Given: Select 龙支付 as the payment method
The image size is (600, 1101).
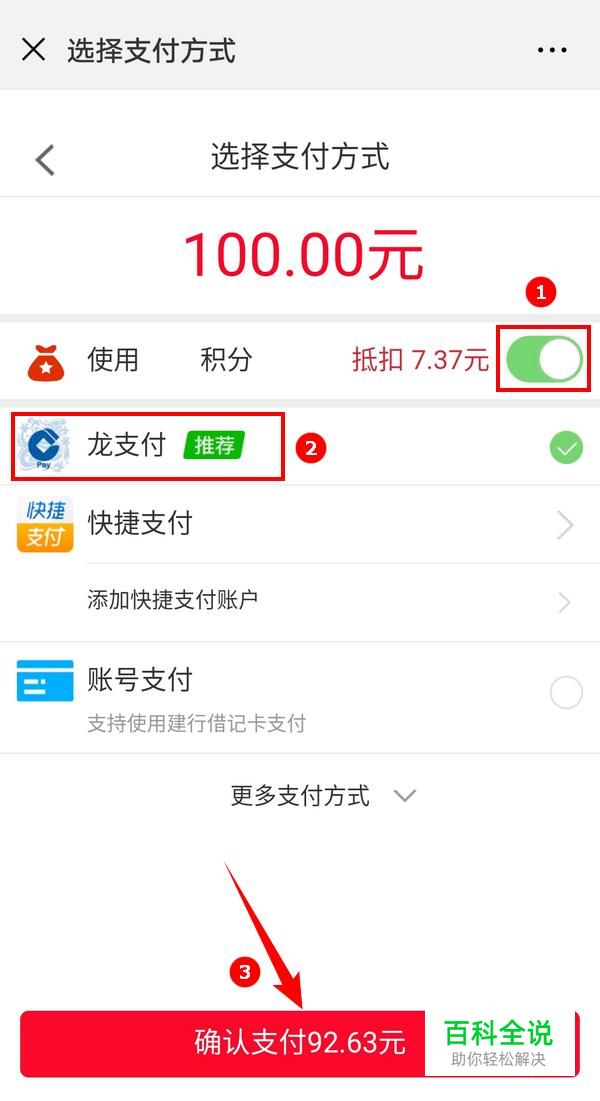Looking at the screenshot, I should click(x=300, y=447).
